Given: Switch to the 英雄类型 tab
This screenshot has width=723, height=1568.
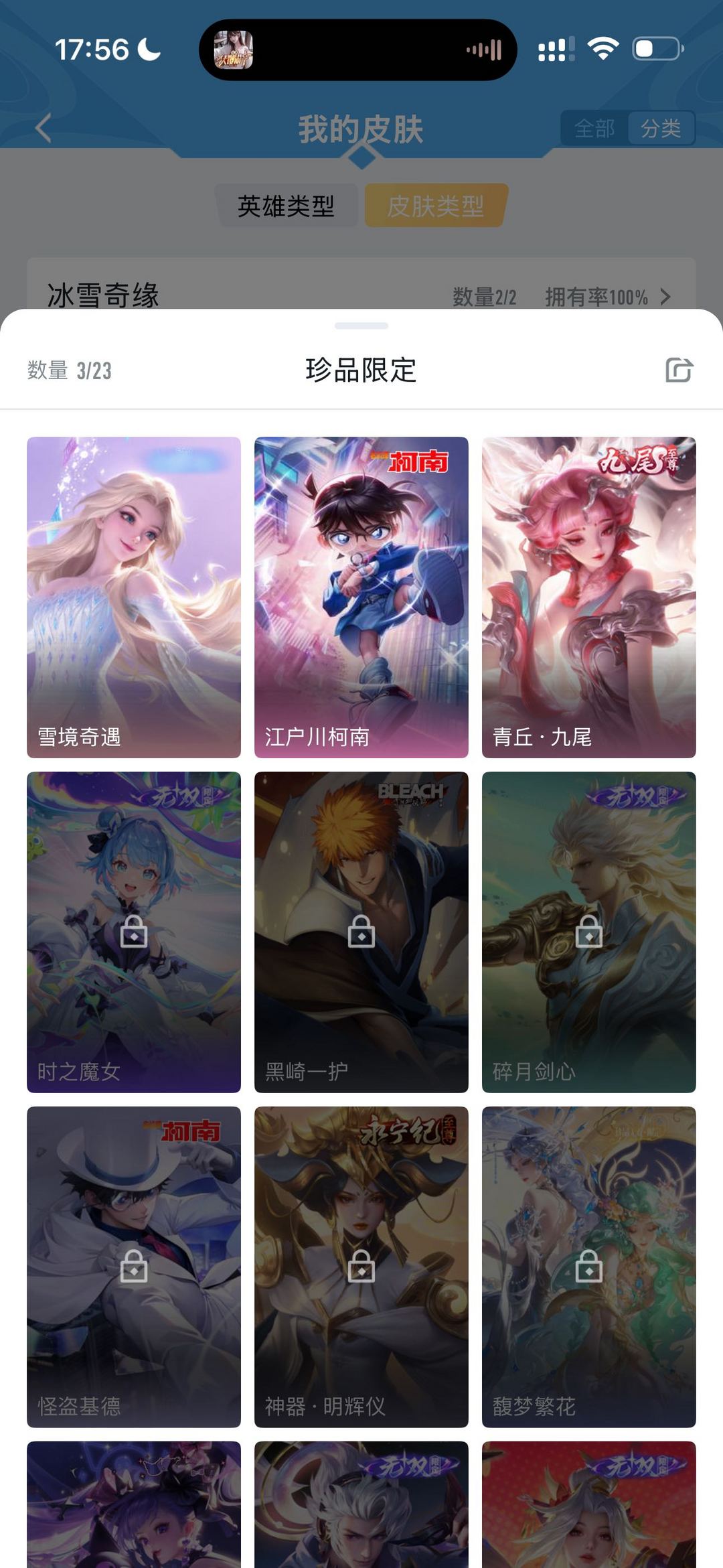Looking at the screenshot, I should pyautogui.click(x=286, y=206).
